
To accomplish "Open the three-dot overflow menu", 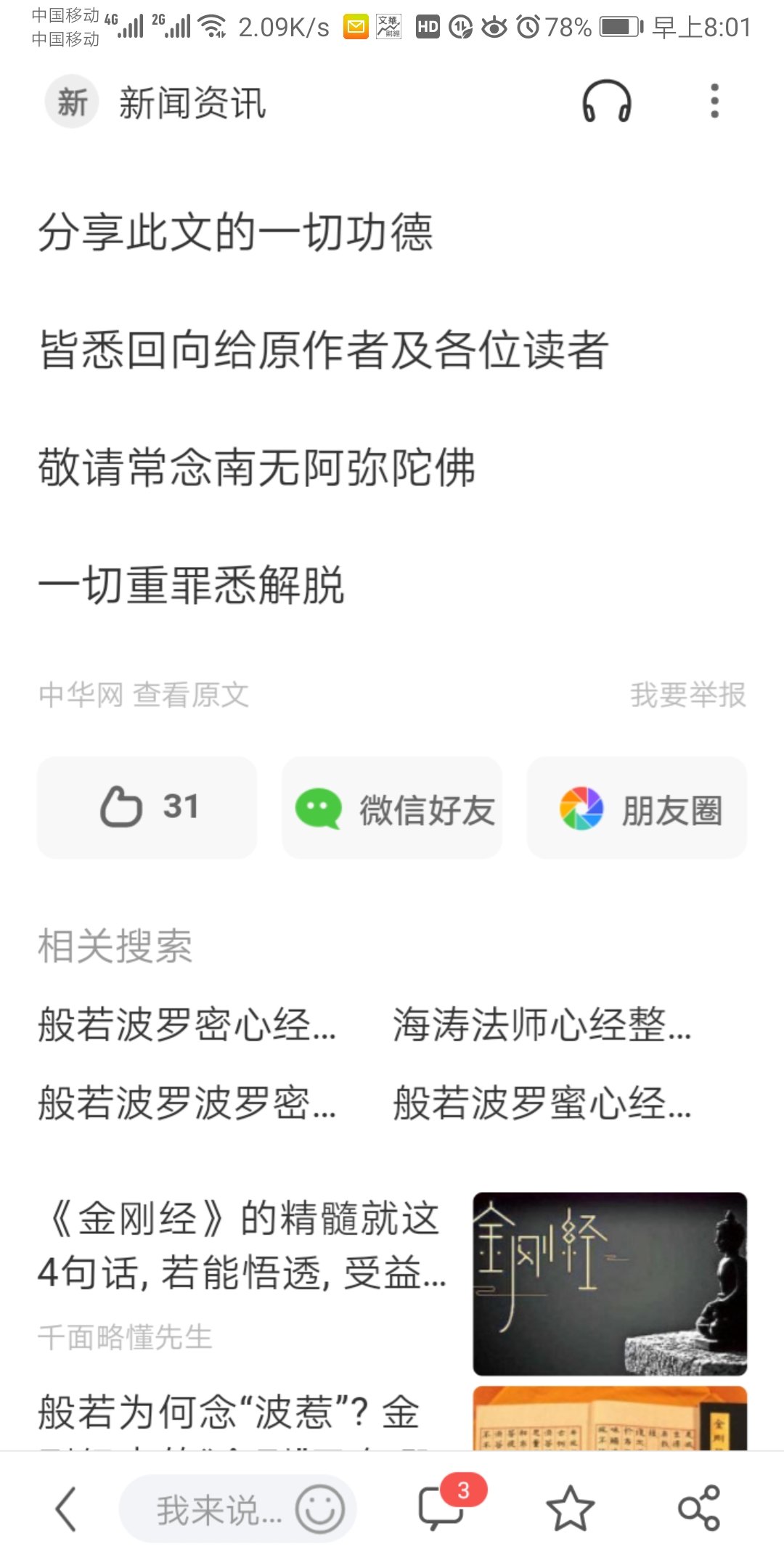I will [714, 101].
